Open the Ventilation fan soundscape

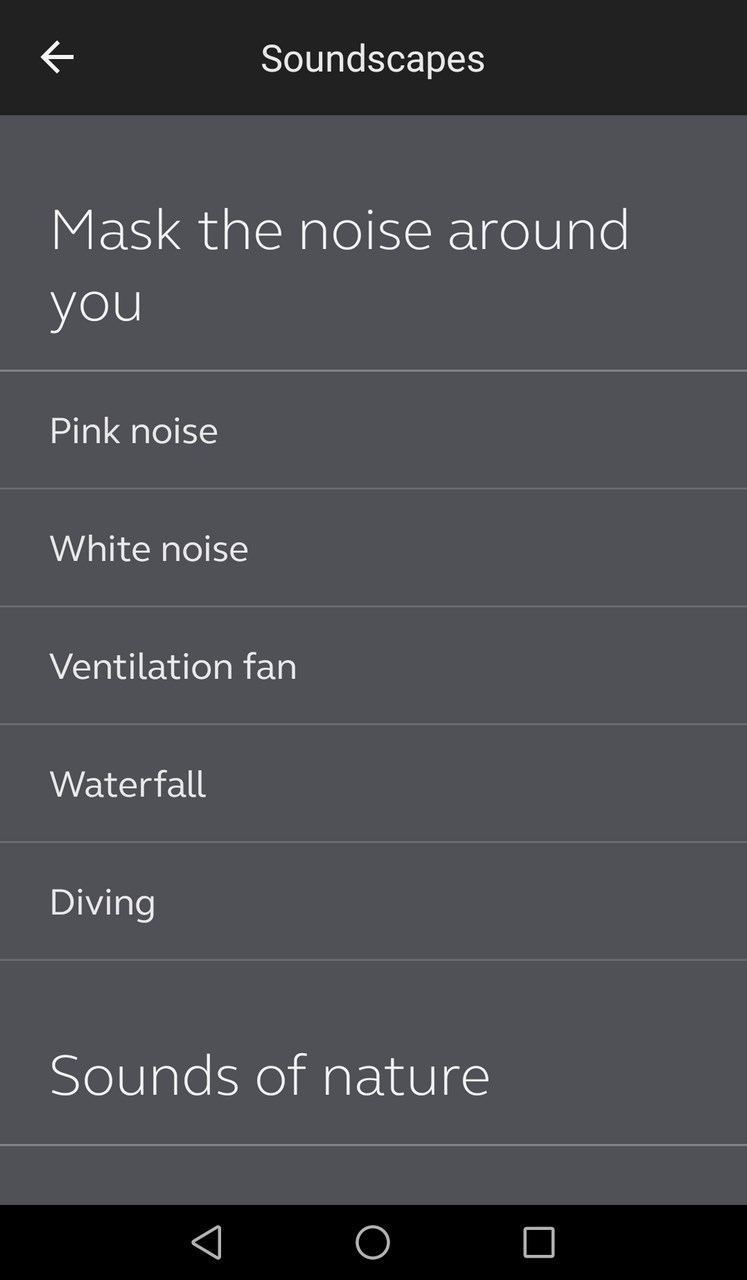point(373,666)
